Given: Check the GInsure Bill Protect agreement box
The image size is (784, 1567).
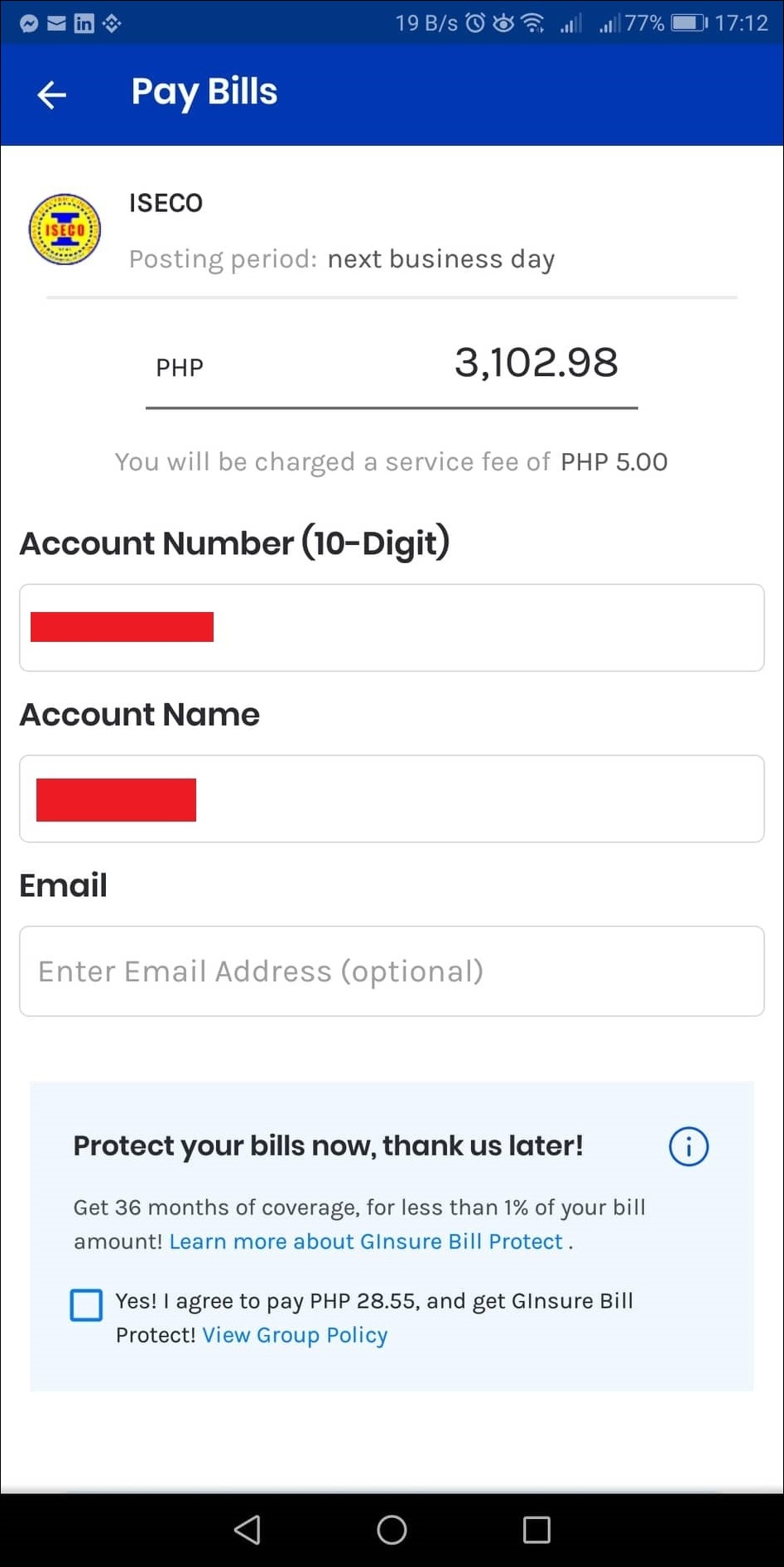Looking at the screenshot, I should pos(86,1305).
